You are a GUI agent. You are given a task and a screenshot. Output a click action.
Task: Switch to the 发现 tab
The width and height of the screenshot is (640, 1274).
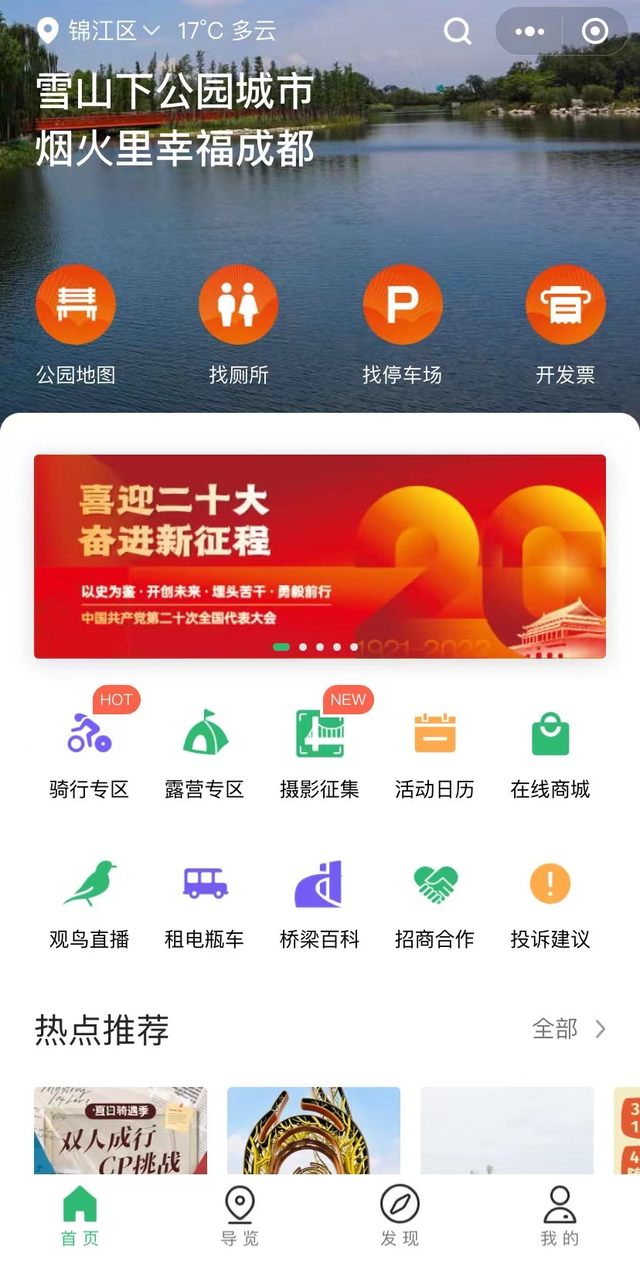click(x=400, y=1216)
